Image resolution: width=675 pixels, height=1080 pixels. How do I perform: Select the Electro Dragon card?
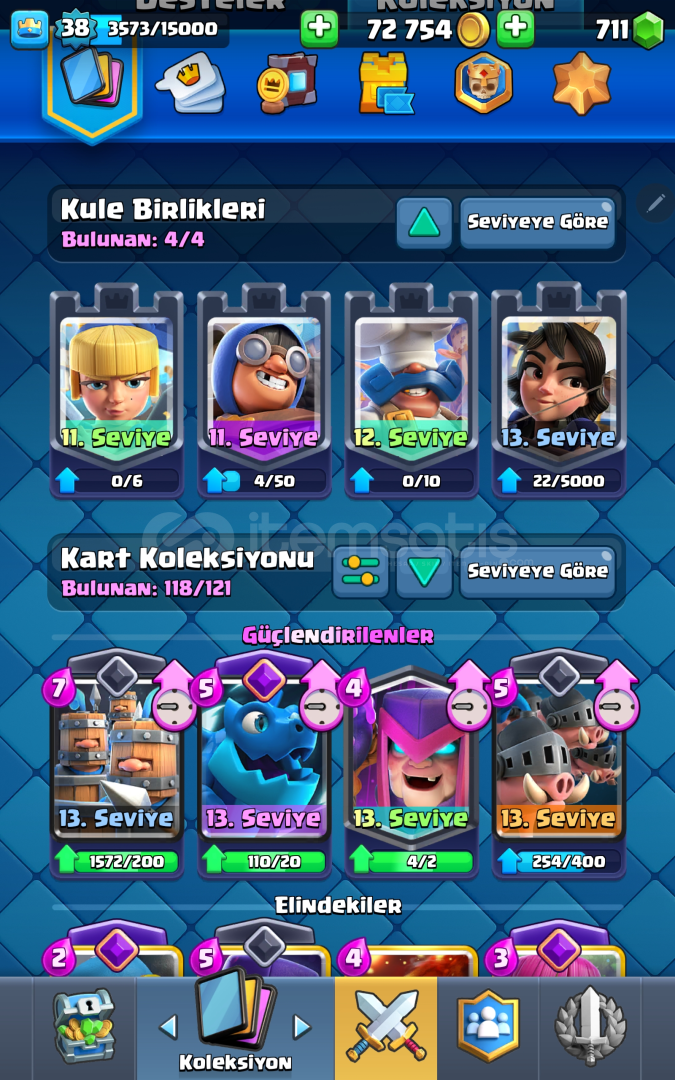[263, 760]
